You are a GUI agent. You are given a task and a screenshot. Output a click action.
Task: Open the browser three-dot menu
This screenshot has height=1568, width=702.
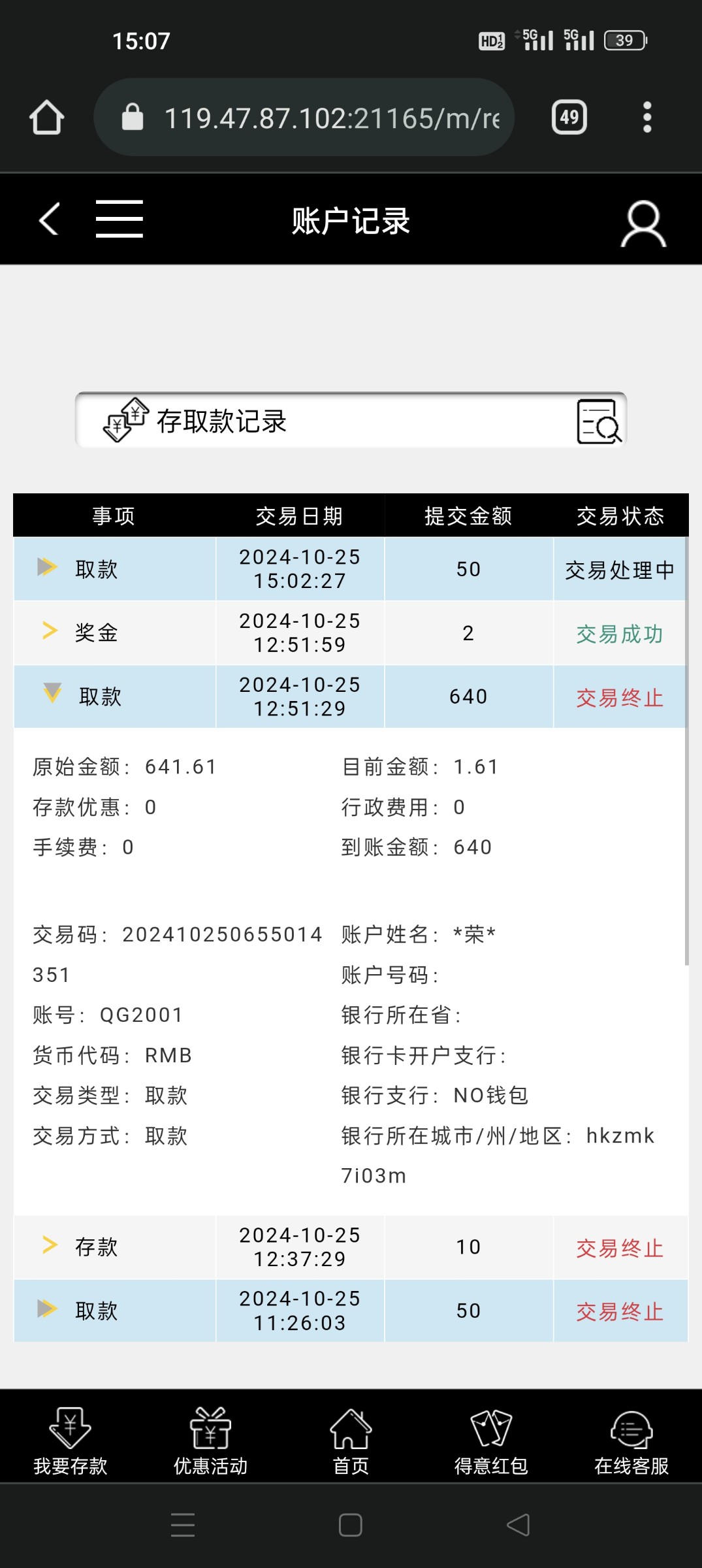point(647,116)
